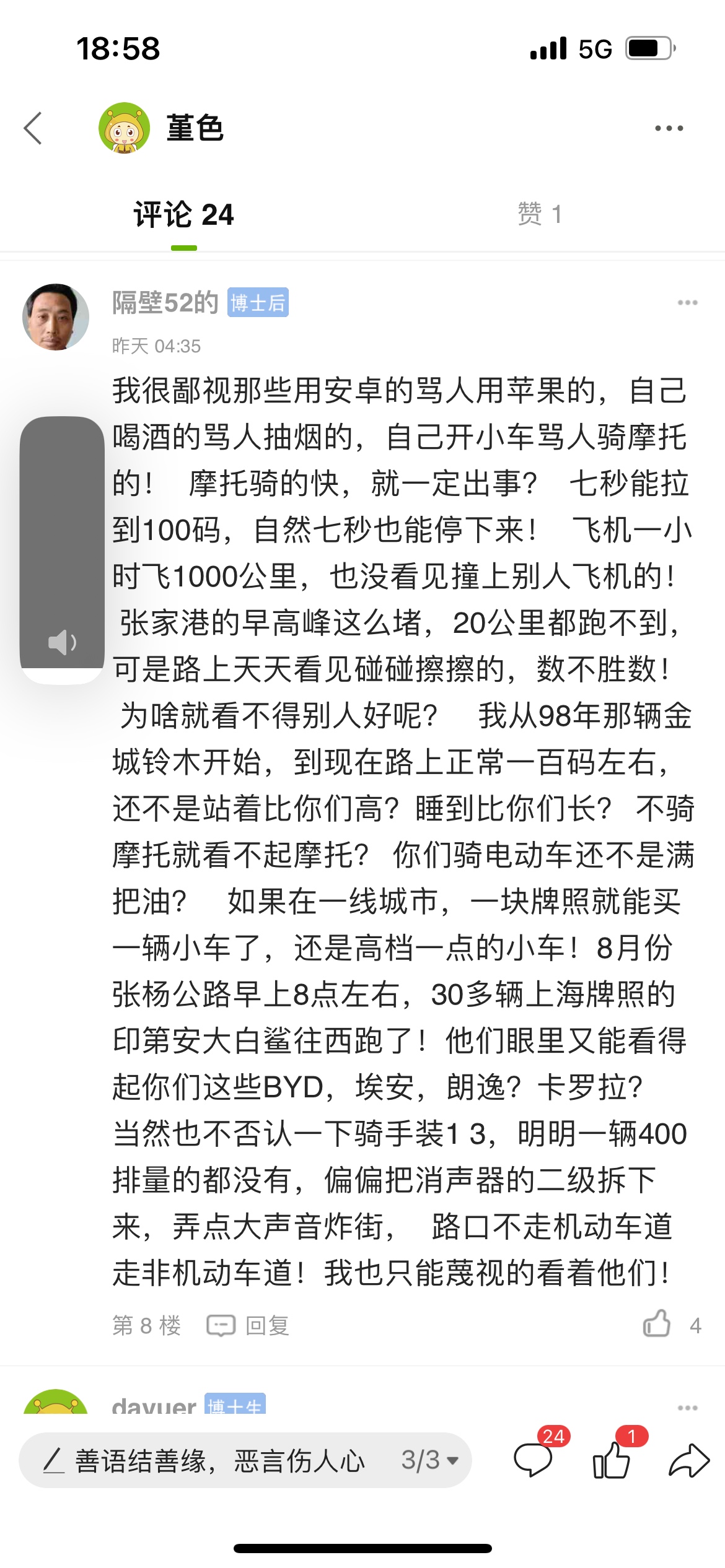Image resolution: width=725 pixels, height=1568 pixels.
Task: Share this post
Action: 688,1460
